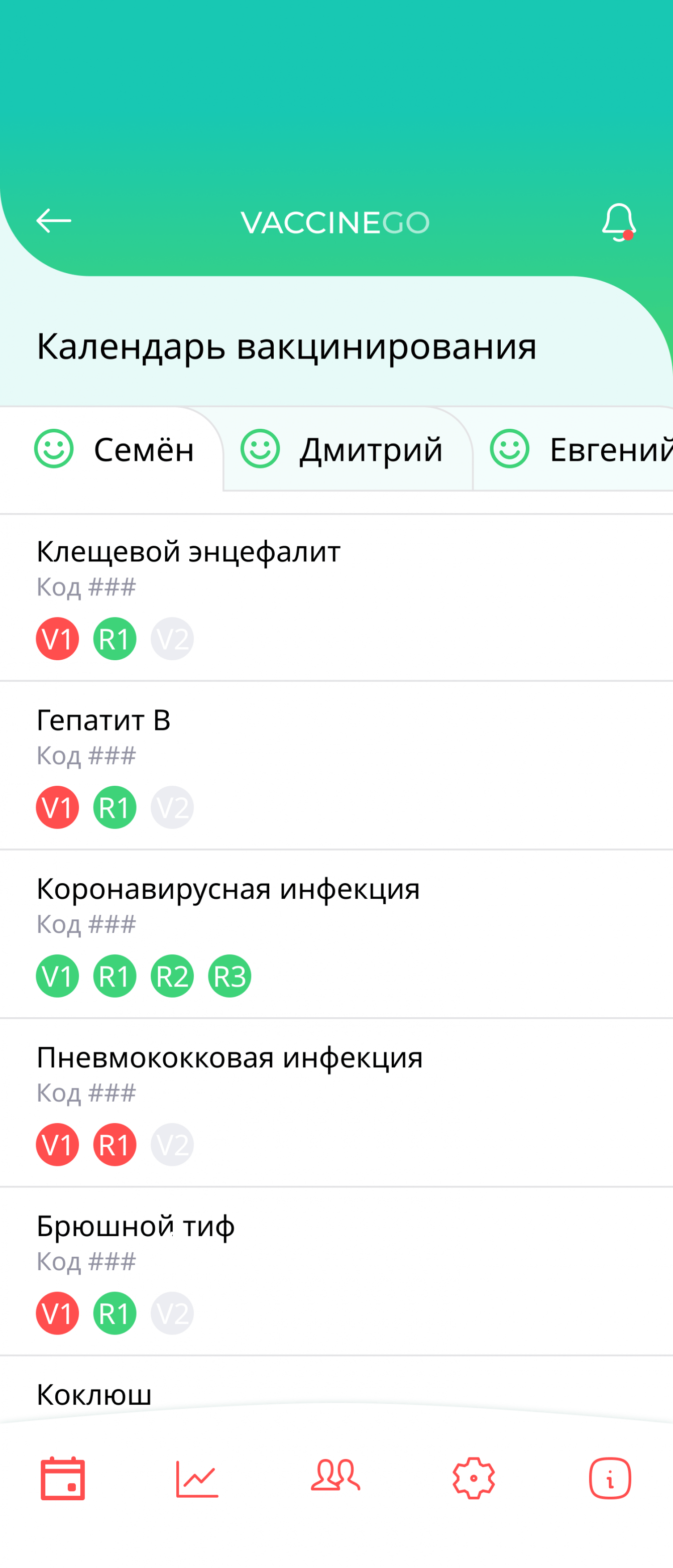Tap the red R1 badge under Пневмококковая инфекция
673x1568 pixels.
(115, 1145)
